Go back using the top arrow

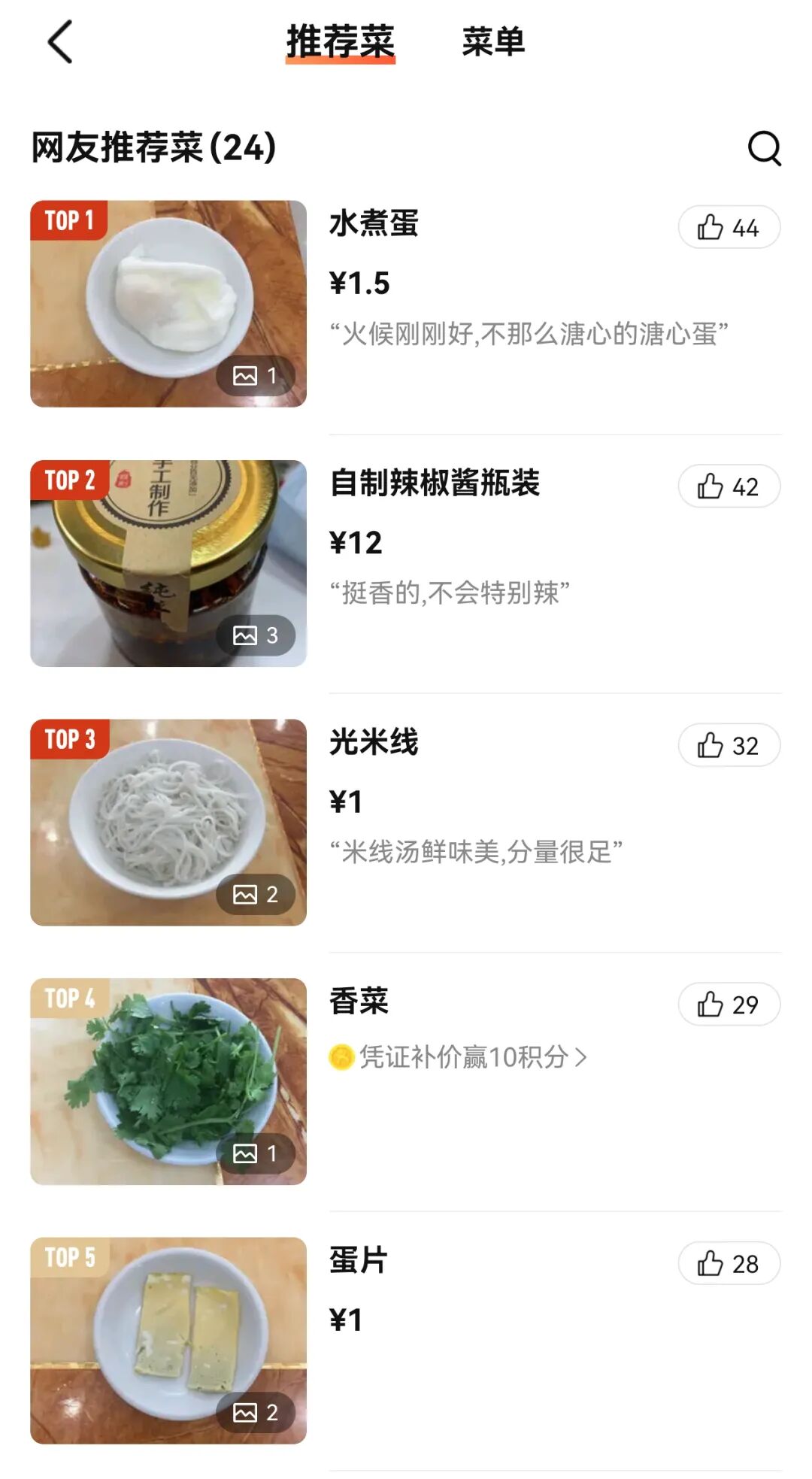[x=60, y=42]
